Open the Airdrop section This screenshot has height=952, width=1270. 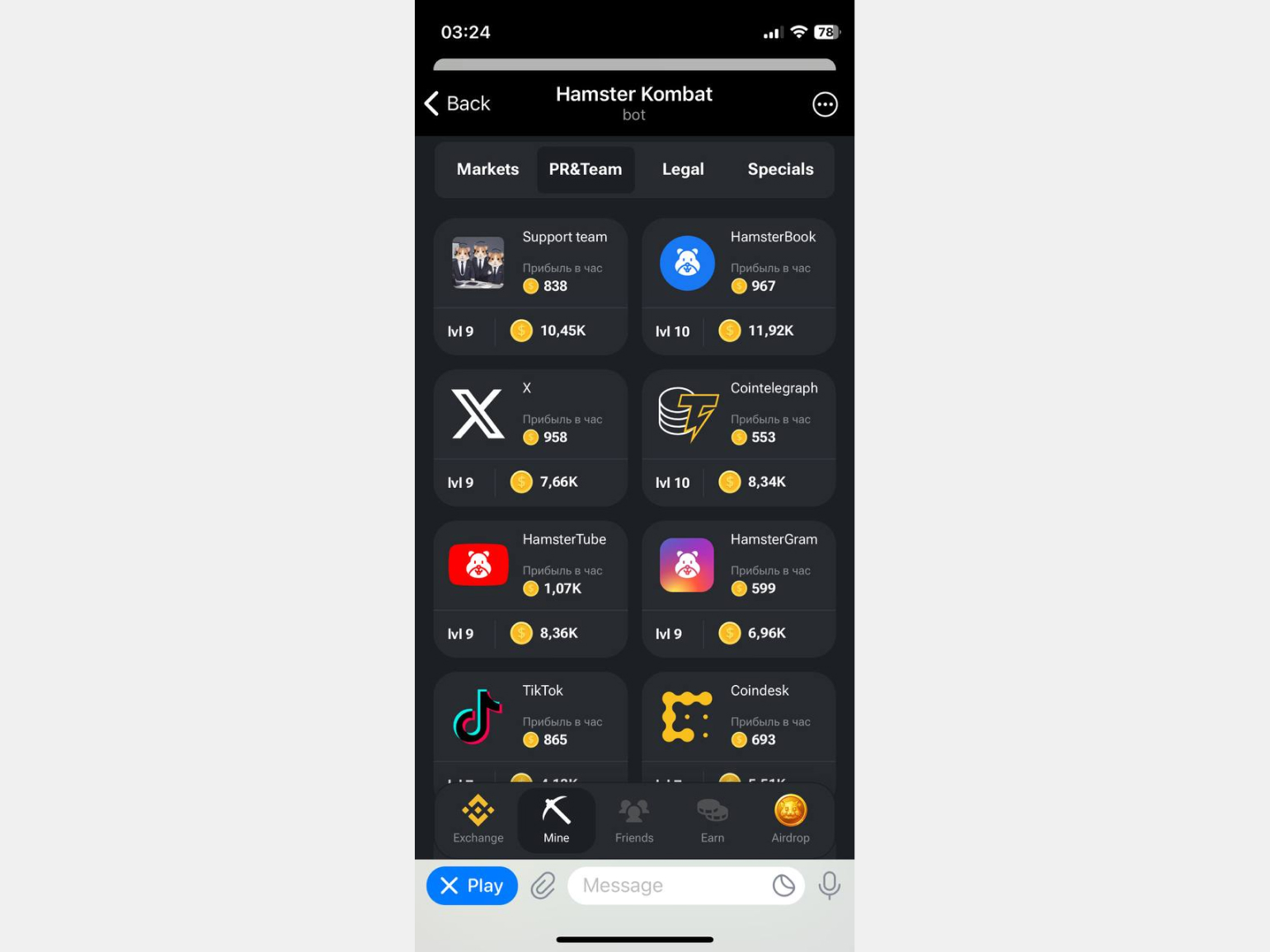tap(790, 819)
